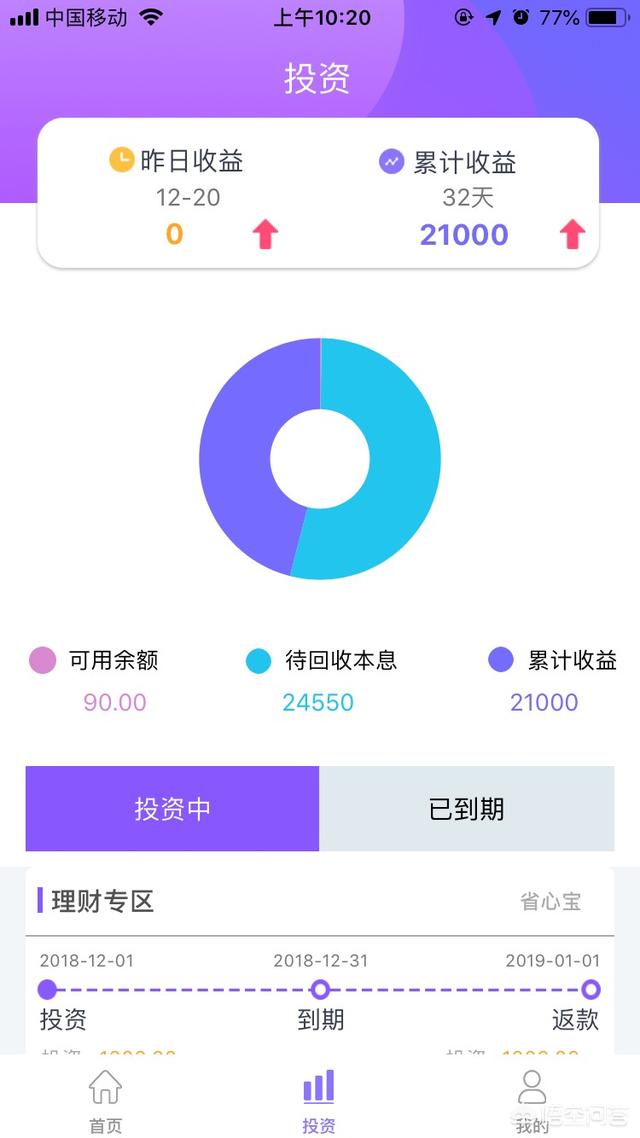Go to the 首页 home tab

point(105,1100)
